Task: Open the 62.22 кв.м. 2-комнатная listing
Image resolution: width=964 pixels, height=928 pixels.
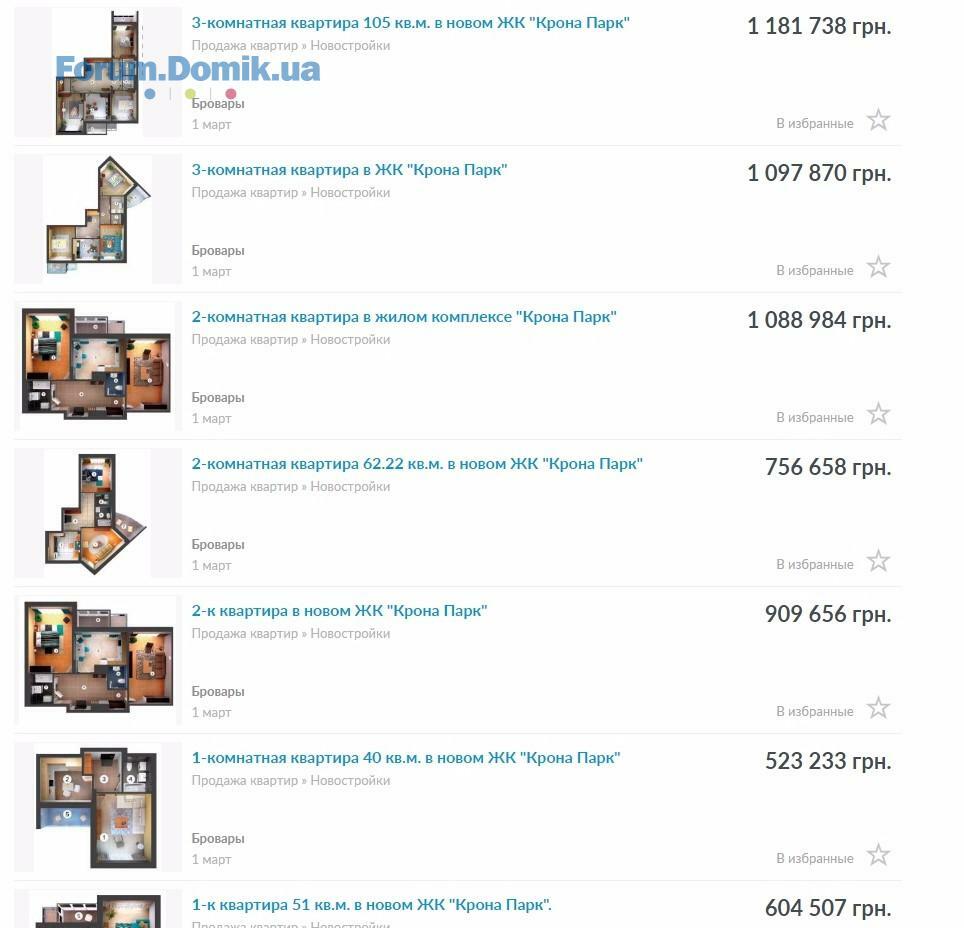Action: (416, 464)
